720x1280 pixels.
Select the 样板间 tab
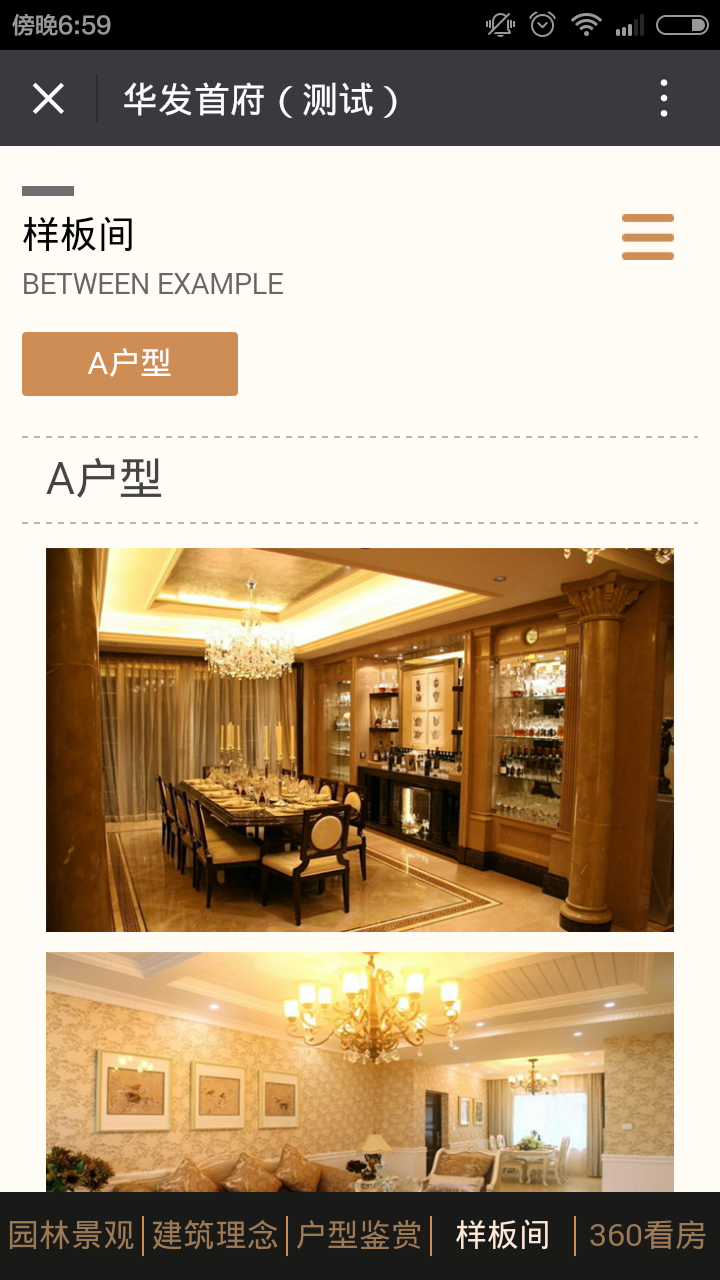click(x=503, y=1236)
